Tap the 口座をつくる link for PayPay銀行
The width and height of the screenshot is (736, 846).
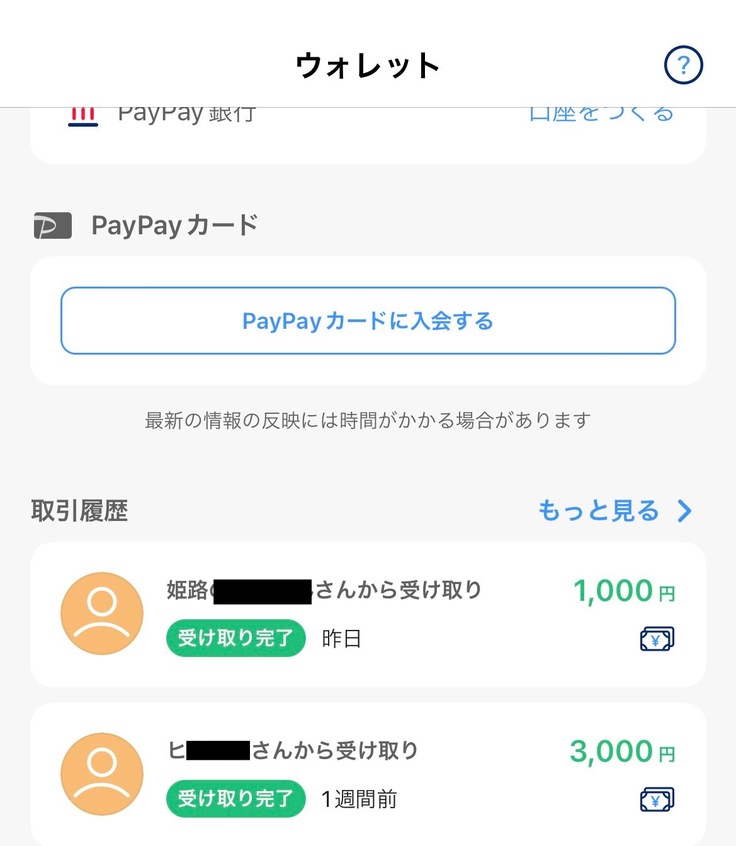point(601,114)
